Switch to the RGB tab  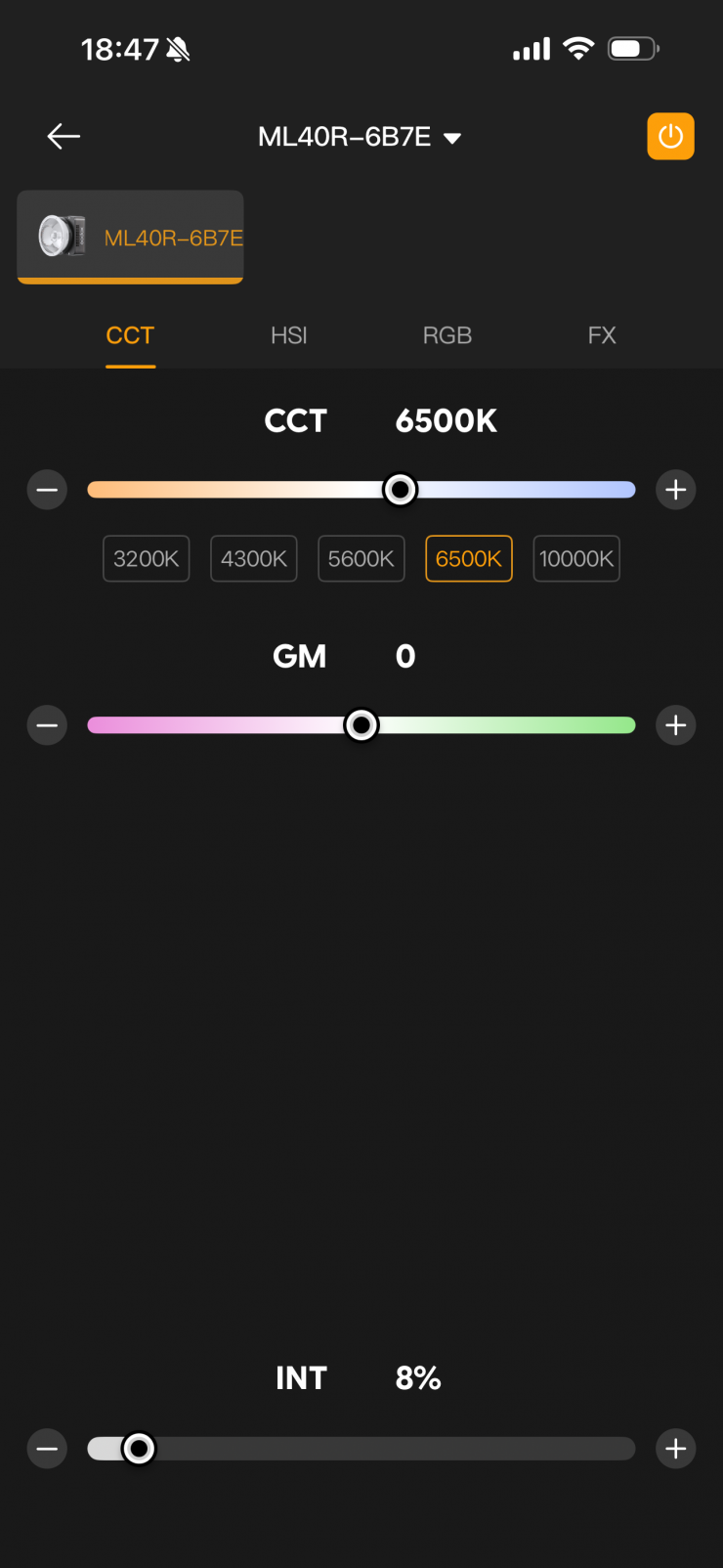(x=447, y=335)
